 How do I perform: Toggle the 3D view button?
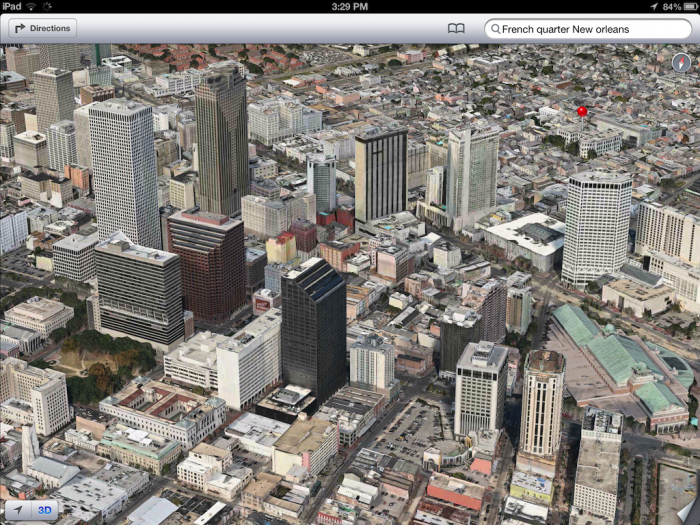click(45, 509)
